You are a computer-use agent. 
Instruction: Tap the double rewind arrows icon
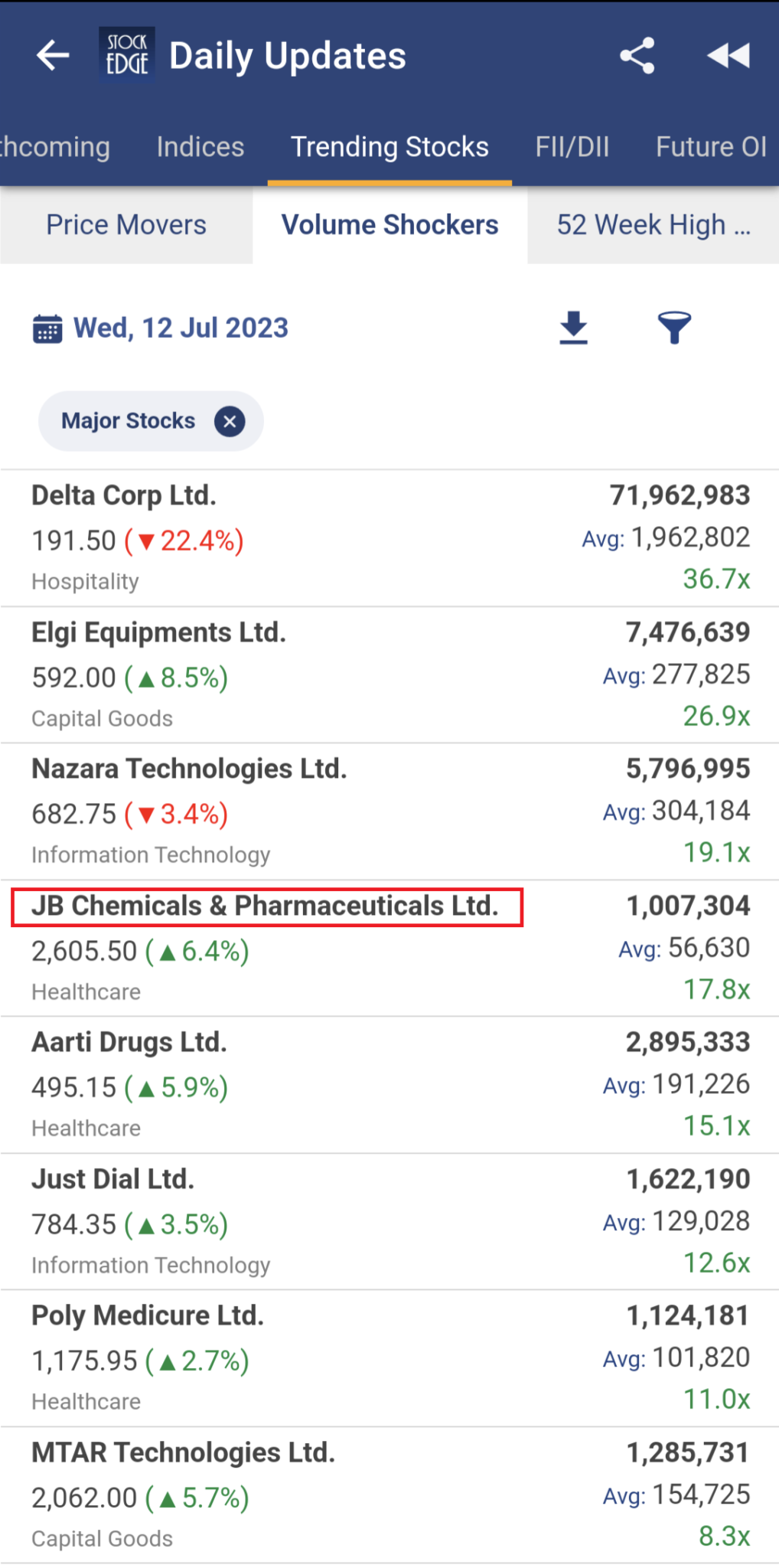[x=728, y=56]
